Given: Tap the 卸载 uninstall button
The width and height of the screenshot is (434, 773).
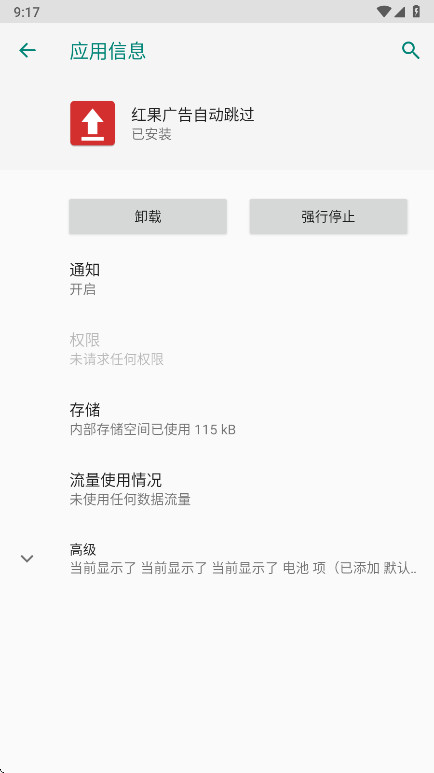Looking at the screenshot, I should 148,216.
